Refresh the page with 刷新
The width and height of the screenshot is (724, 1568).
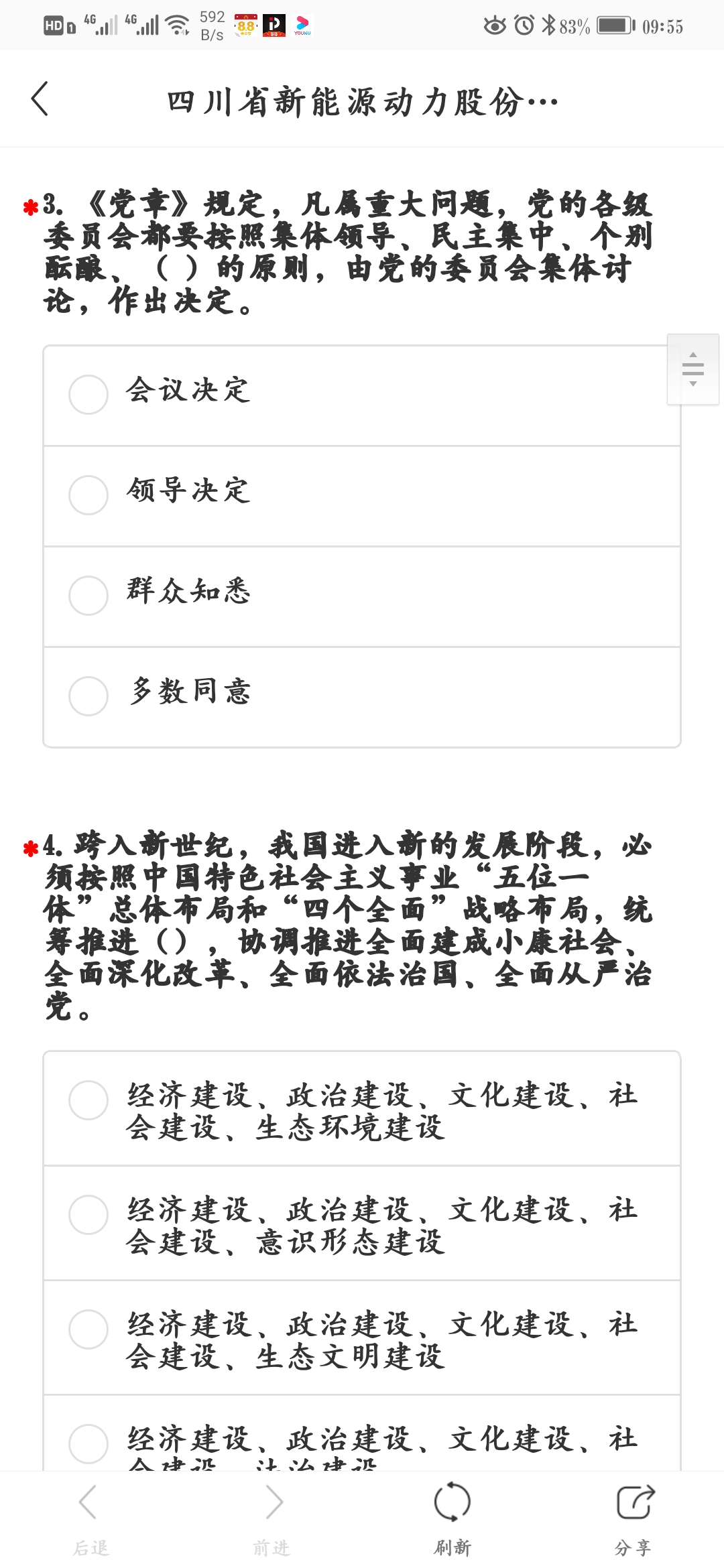pyautogui.click(x=452, y=1518)
